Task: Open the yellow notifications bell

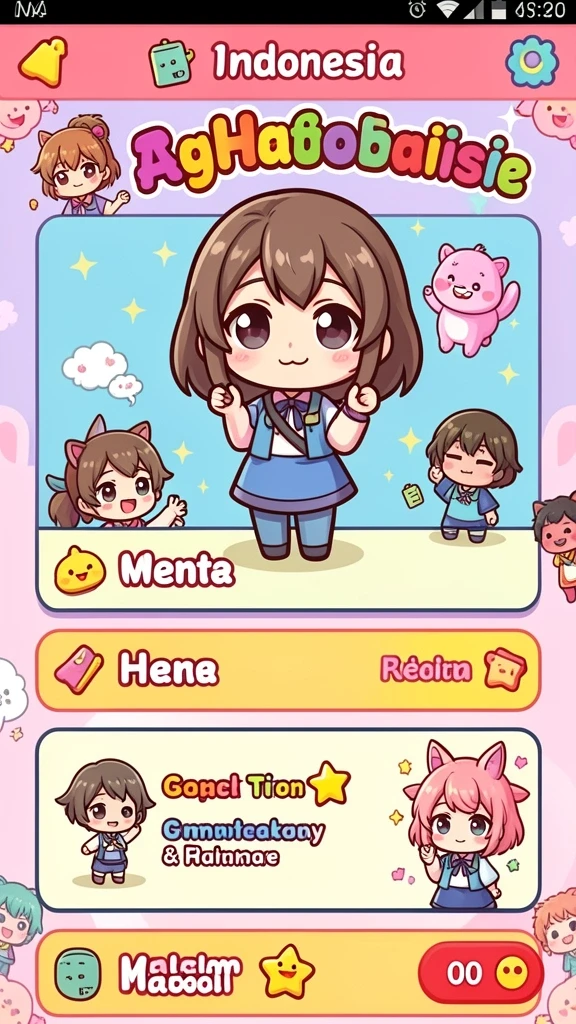Action: pos(42,63)
